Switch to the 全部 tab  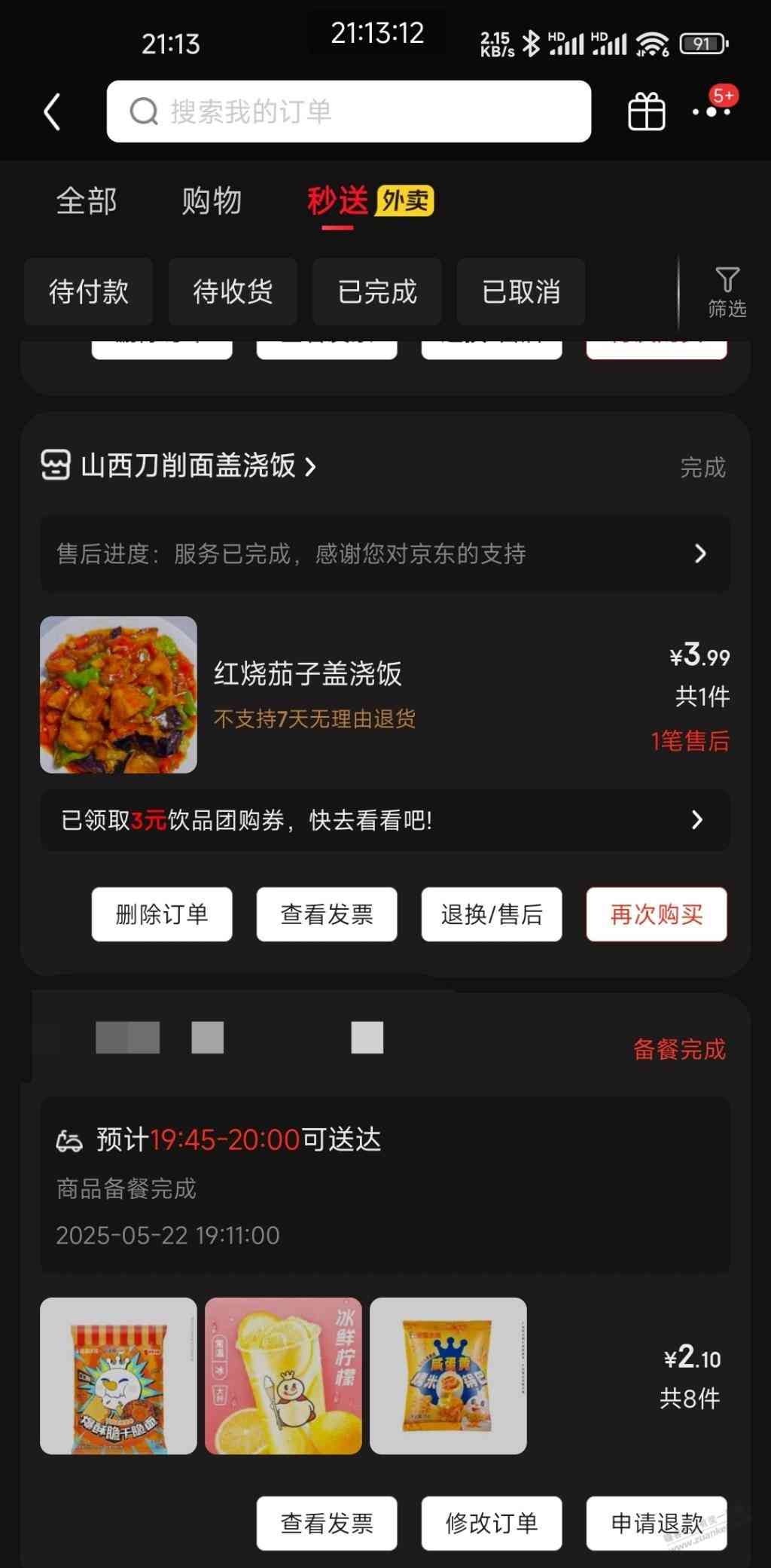click(86, 201)
